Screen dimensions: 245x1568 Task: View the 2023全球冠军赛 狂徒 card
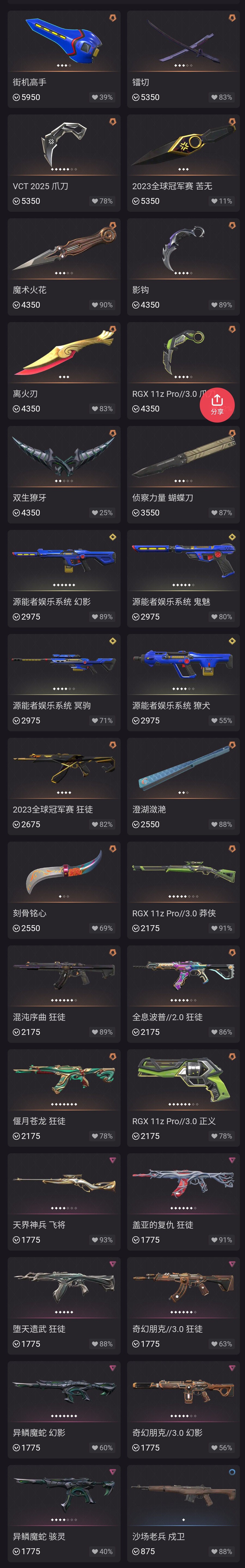[64, 786]
